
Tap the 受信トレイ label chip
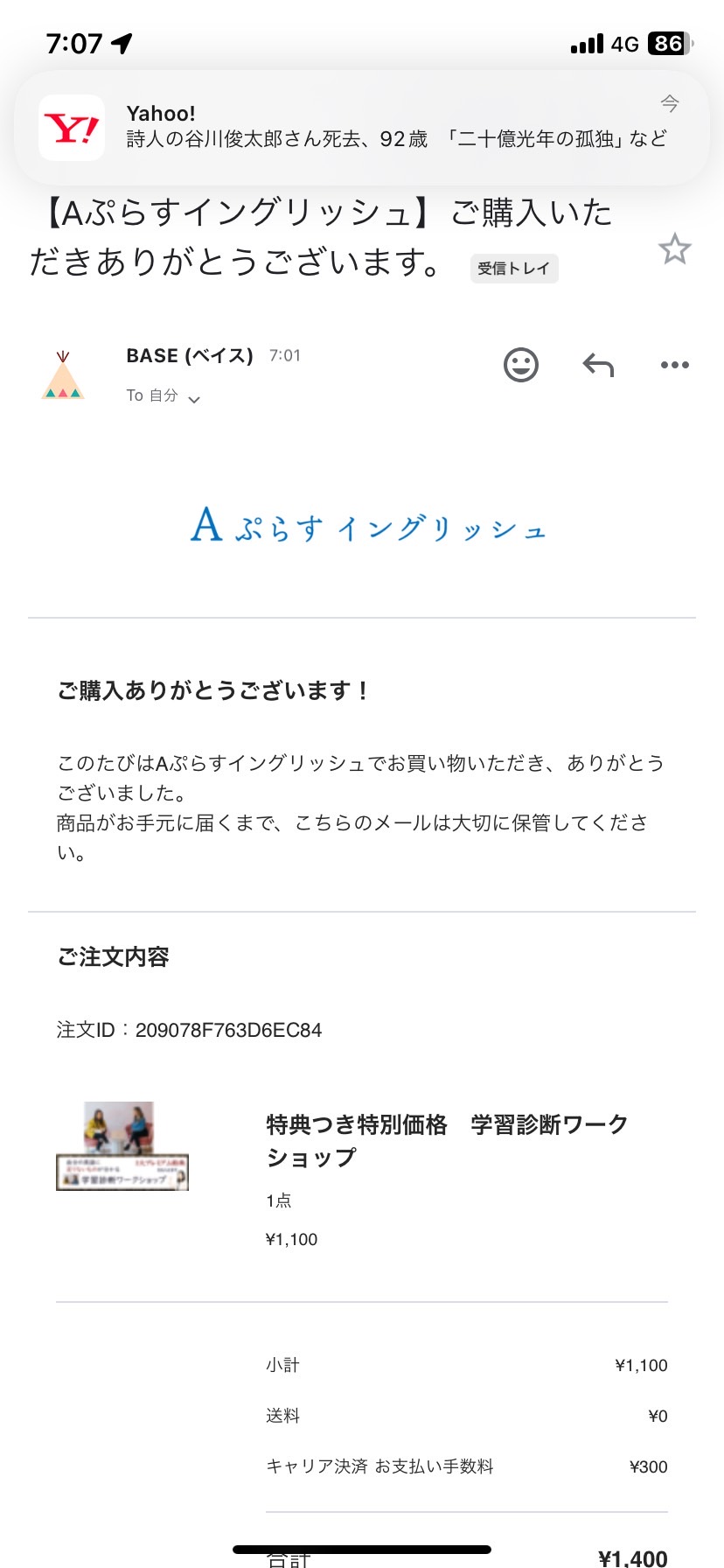514,269
